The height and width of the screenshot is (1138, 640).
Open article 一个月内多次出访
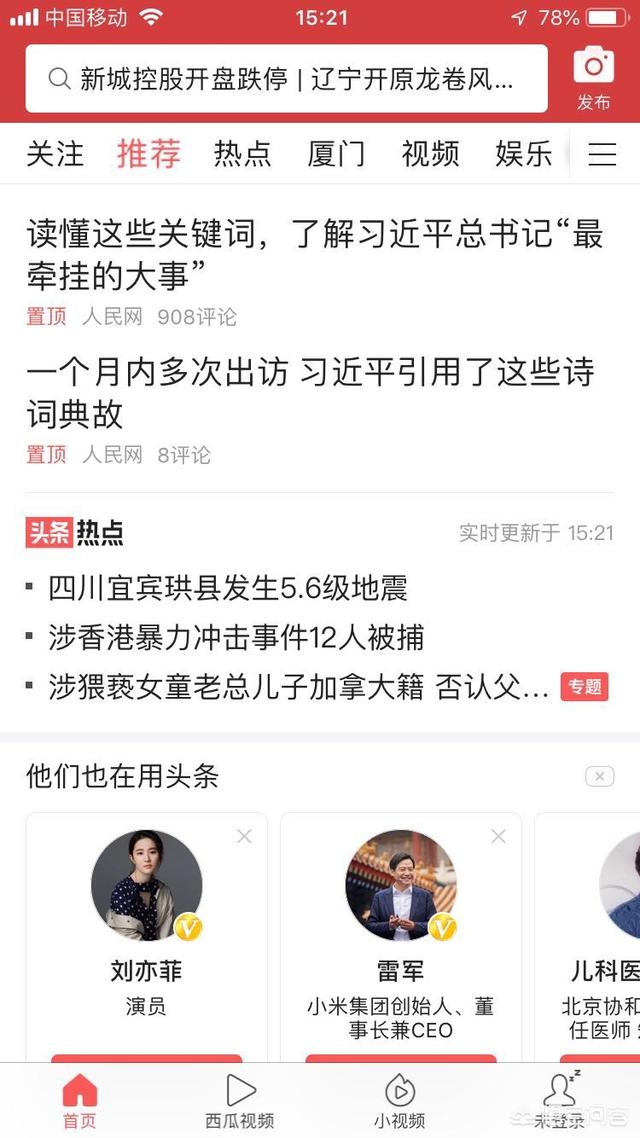[x=310, y=392]
